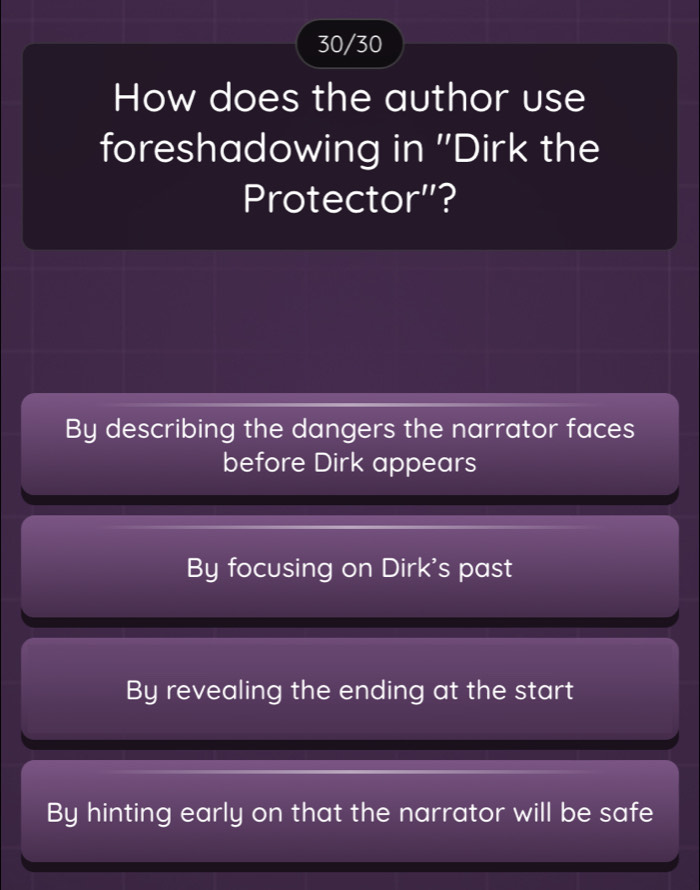Answer 'By hinting early narrator will be safe'
Viewport: 700px width, 890px height.
click(350, 811)
